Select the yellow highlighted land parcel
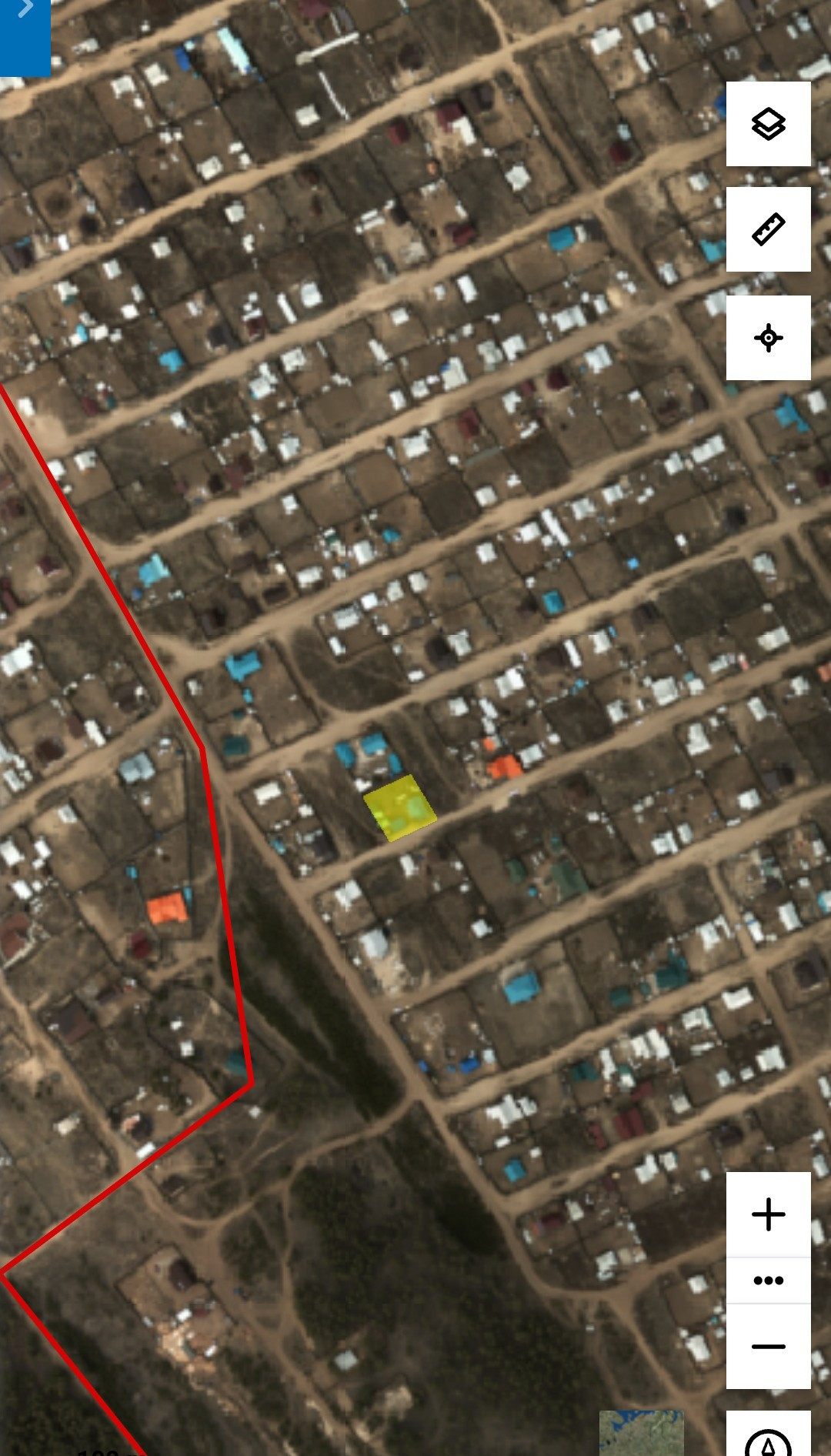 [x=399, y=807]
